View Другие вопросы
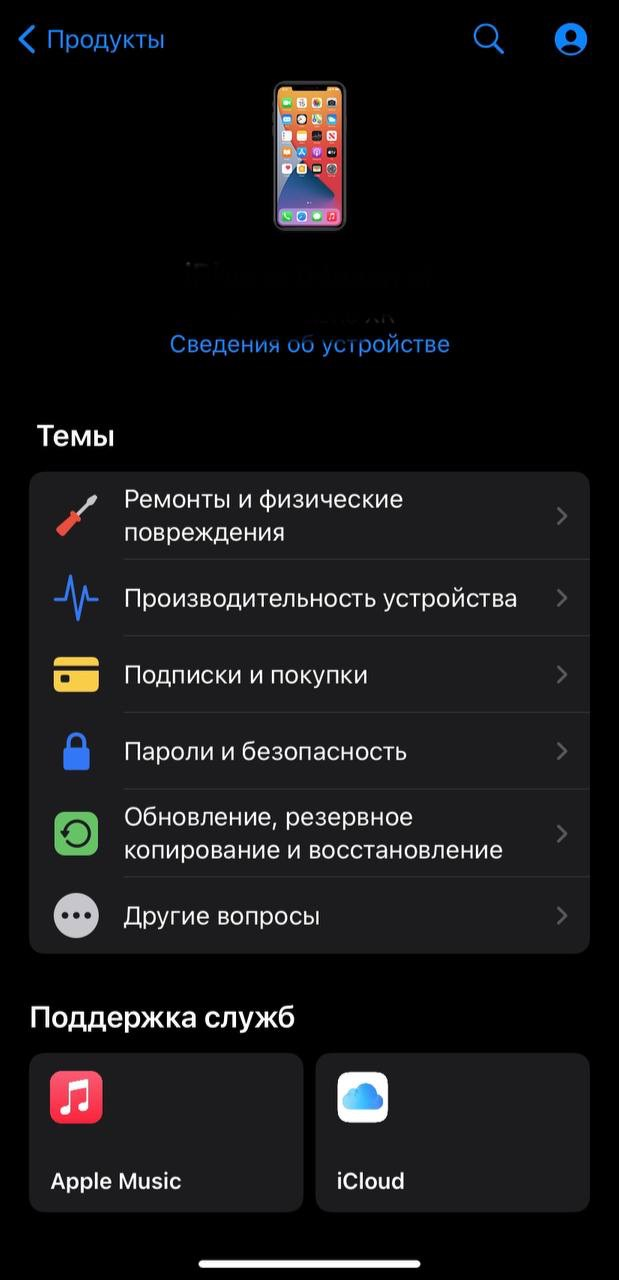 coord(309,916)
